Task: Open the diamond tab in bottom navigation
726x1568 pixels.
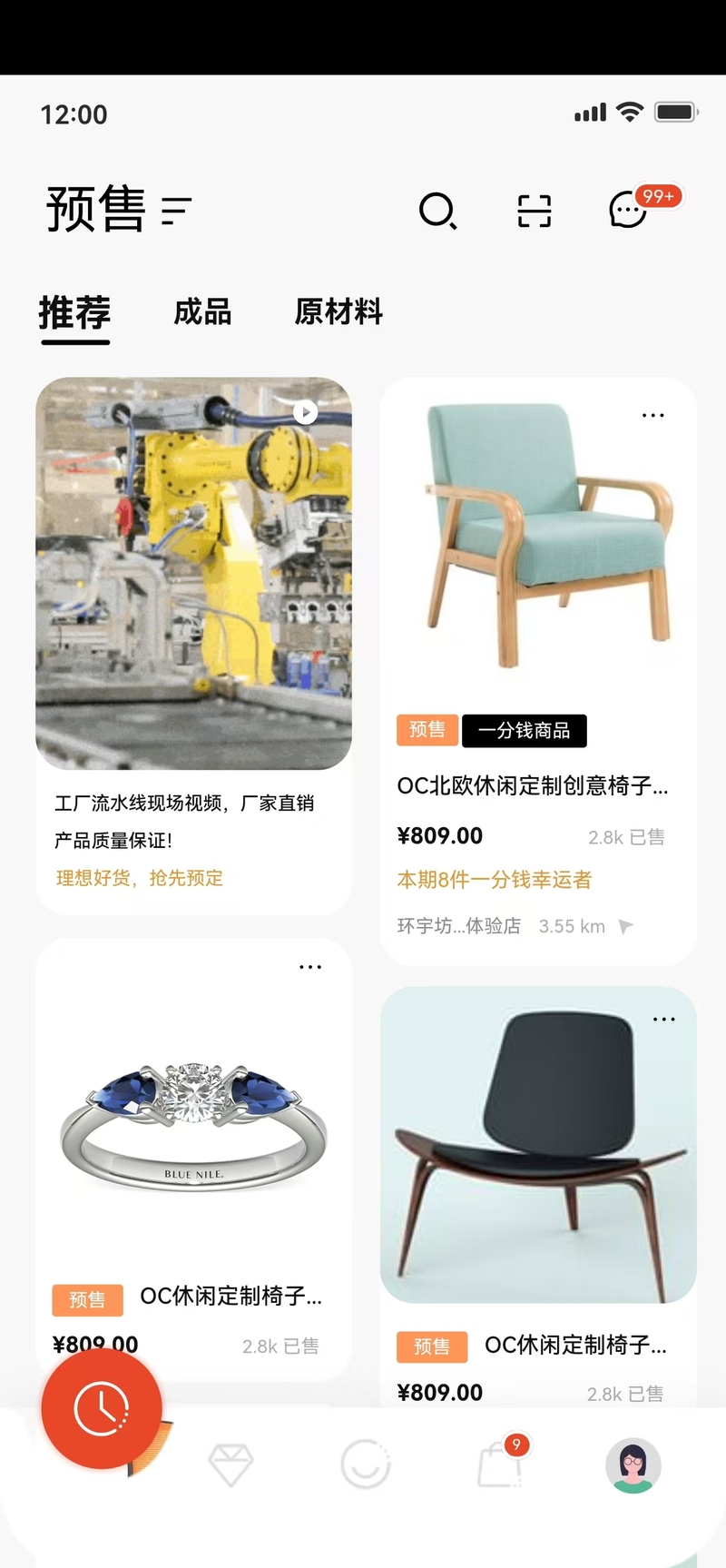Action: 231,1464
